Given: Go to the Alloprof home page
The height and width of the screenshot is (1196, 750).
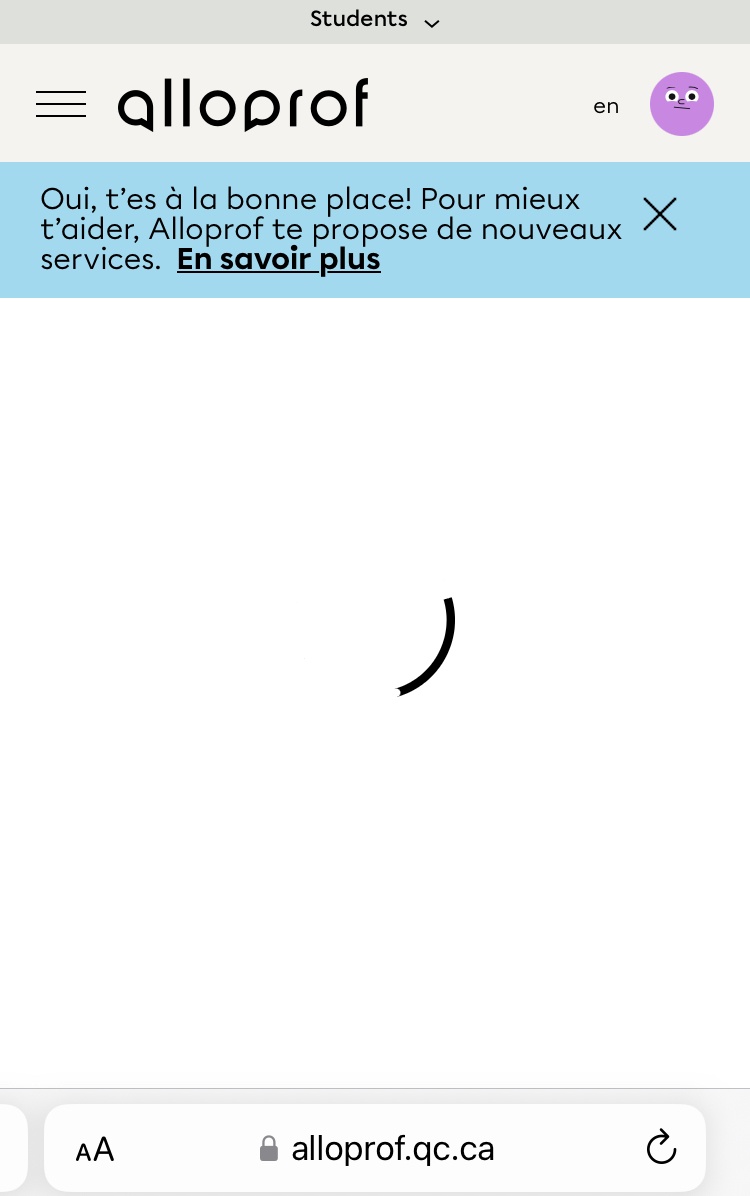Looking at the screenshot, I should pyautogui.click(x=243, y=105).
